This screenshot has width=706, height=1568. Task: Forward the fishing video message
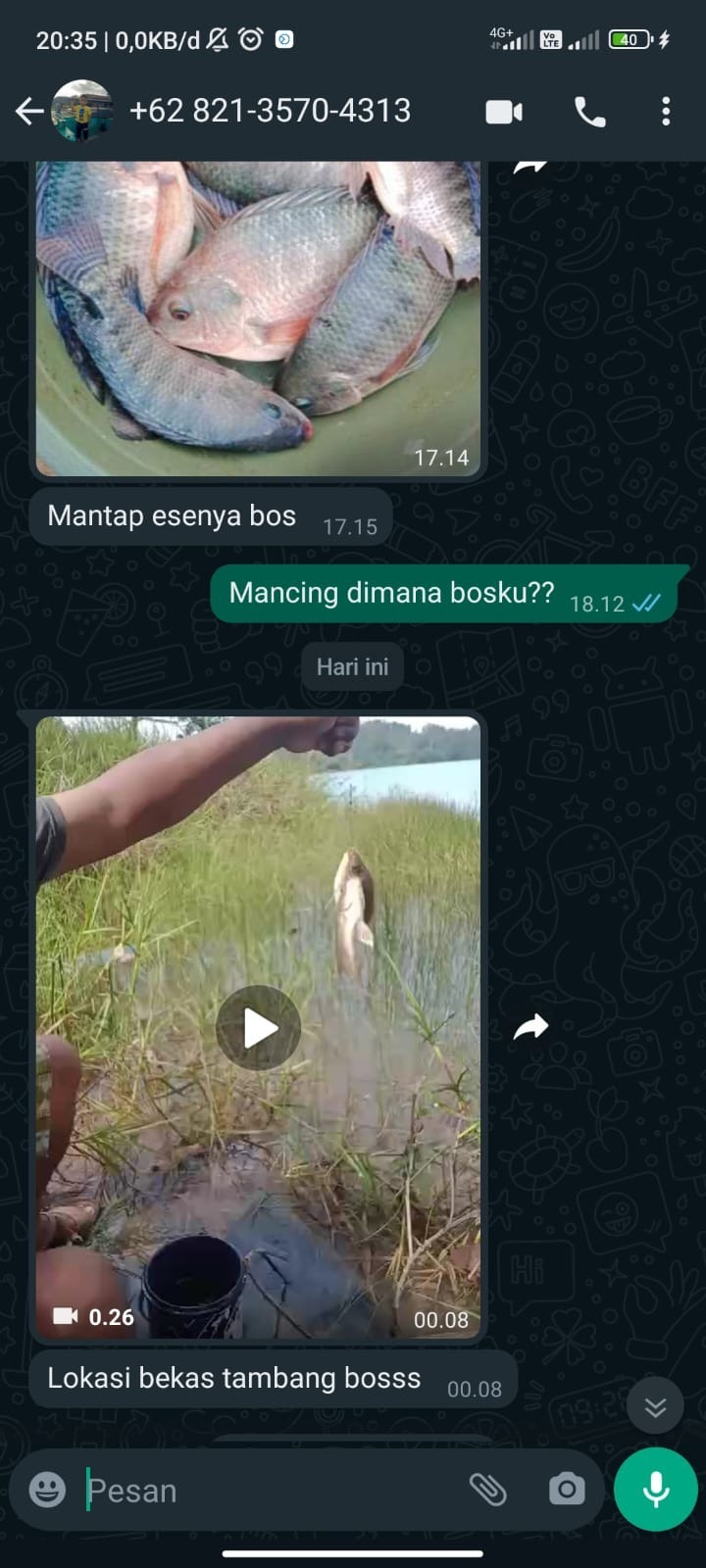[530, 1027]
